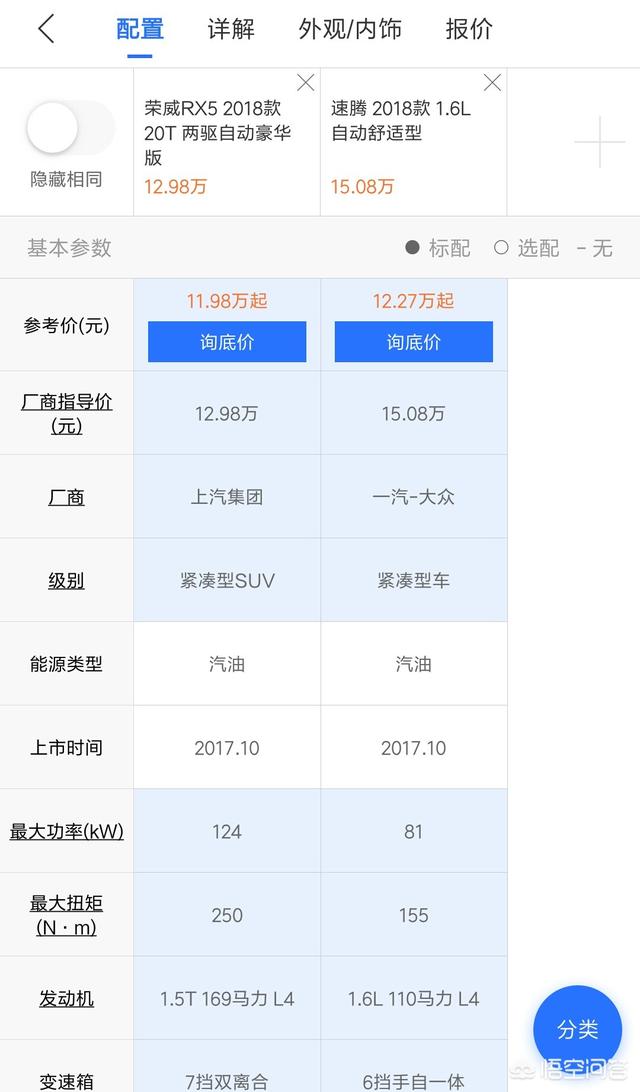Open the 最大功率(kW) term link

[66, 831]
